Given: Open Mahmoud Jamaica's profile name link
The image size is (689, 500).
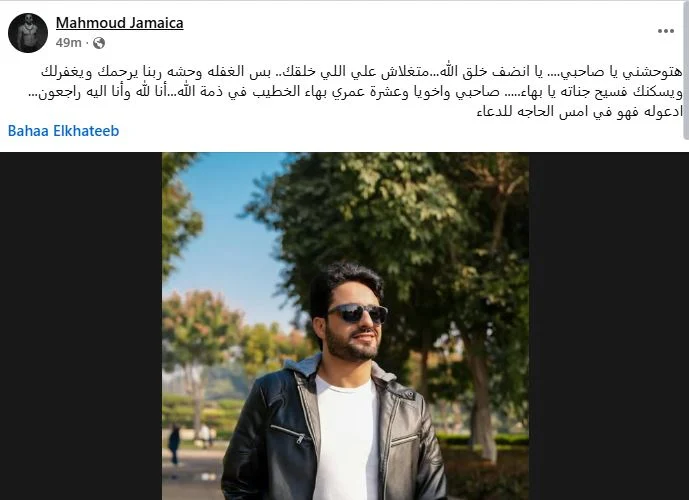Looking at the screenshot, I should 119,23.
